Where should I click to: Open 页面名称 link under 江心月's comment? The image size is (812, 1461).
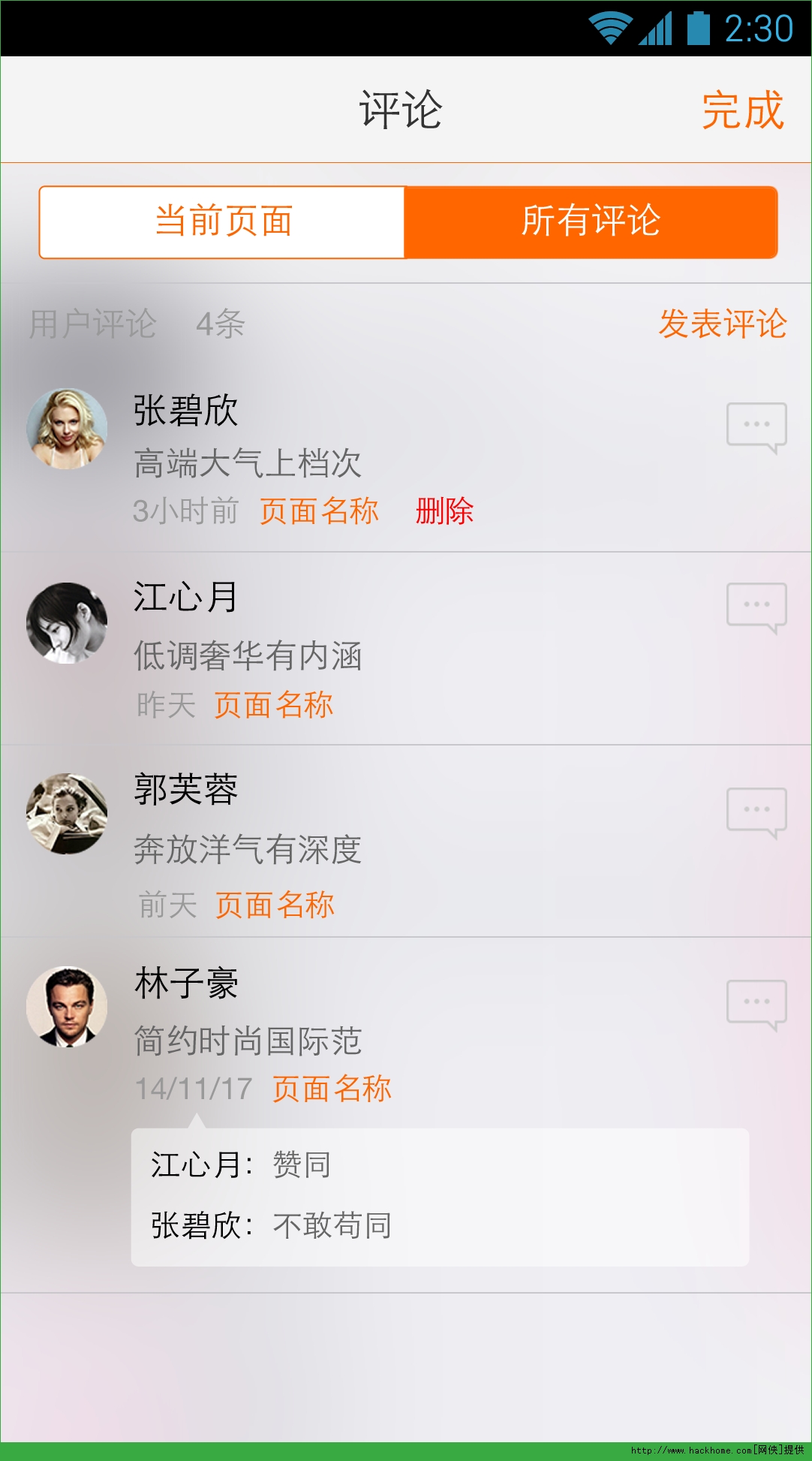(273, 705)
